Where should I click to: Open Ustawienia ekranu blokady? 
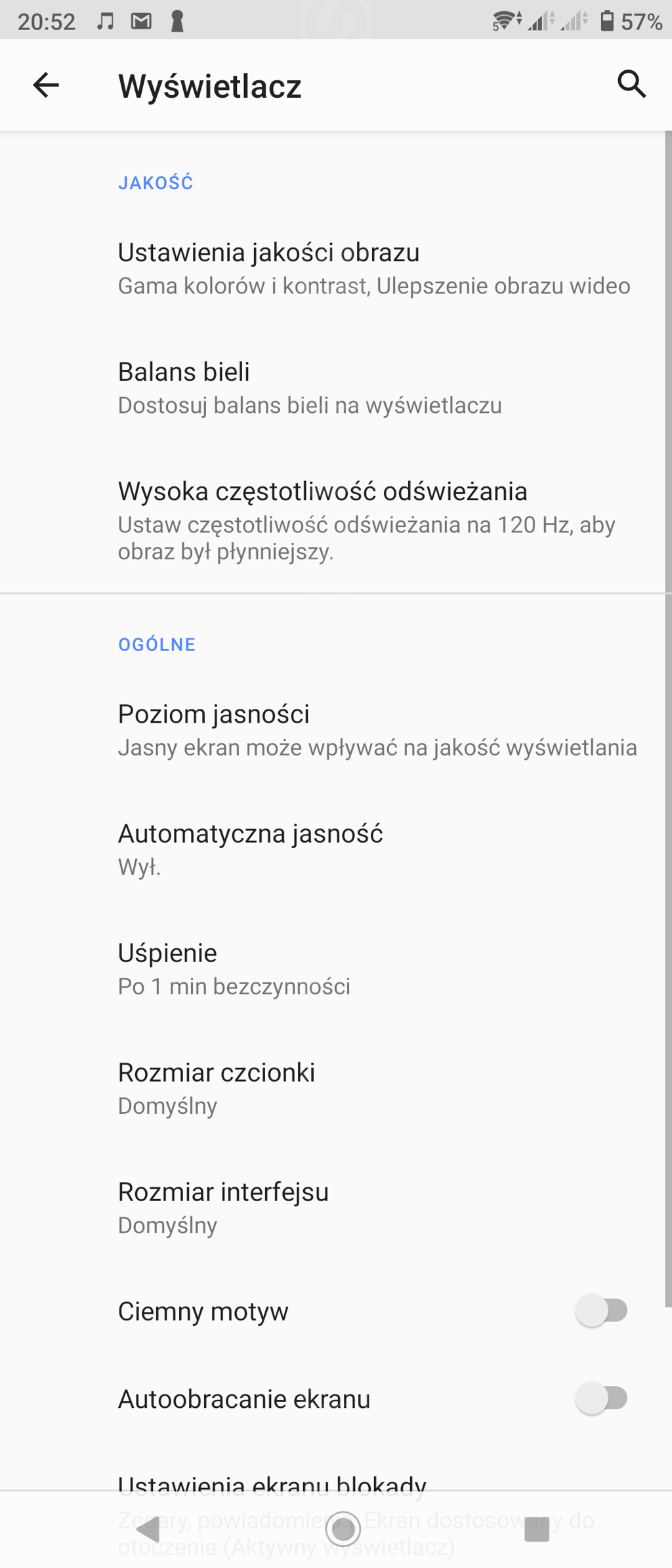(x=272, y=1482)
